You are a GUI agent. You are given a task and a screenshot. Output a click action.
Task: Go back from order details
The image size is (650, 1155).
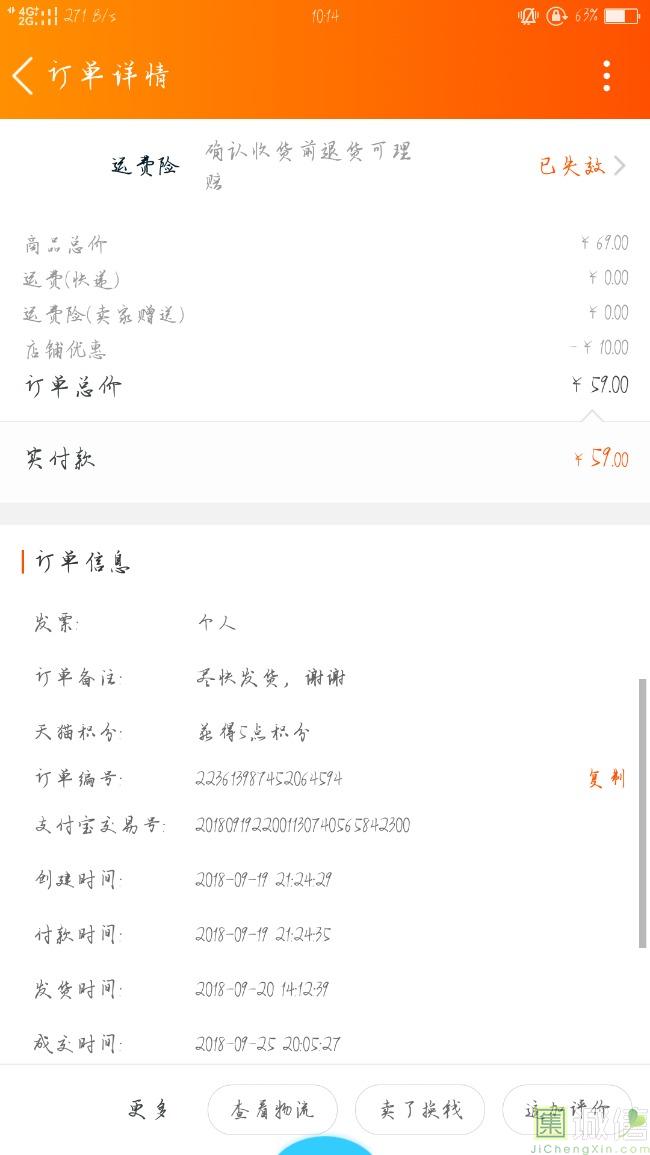tap(24, 76)
